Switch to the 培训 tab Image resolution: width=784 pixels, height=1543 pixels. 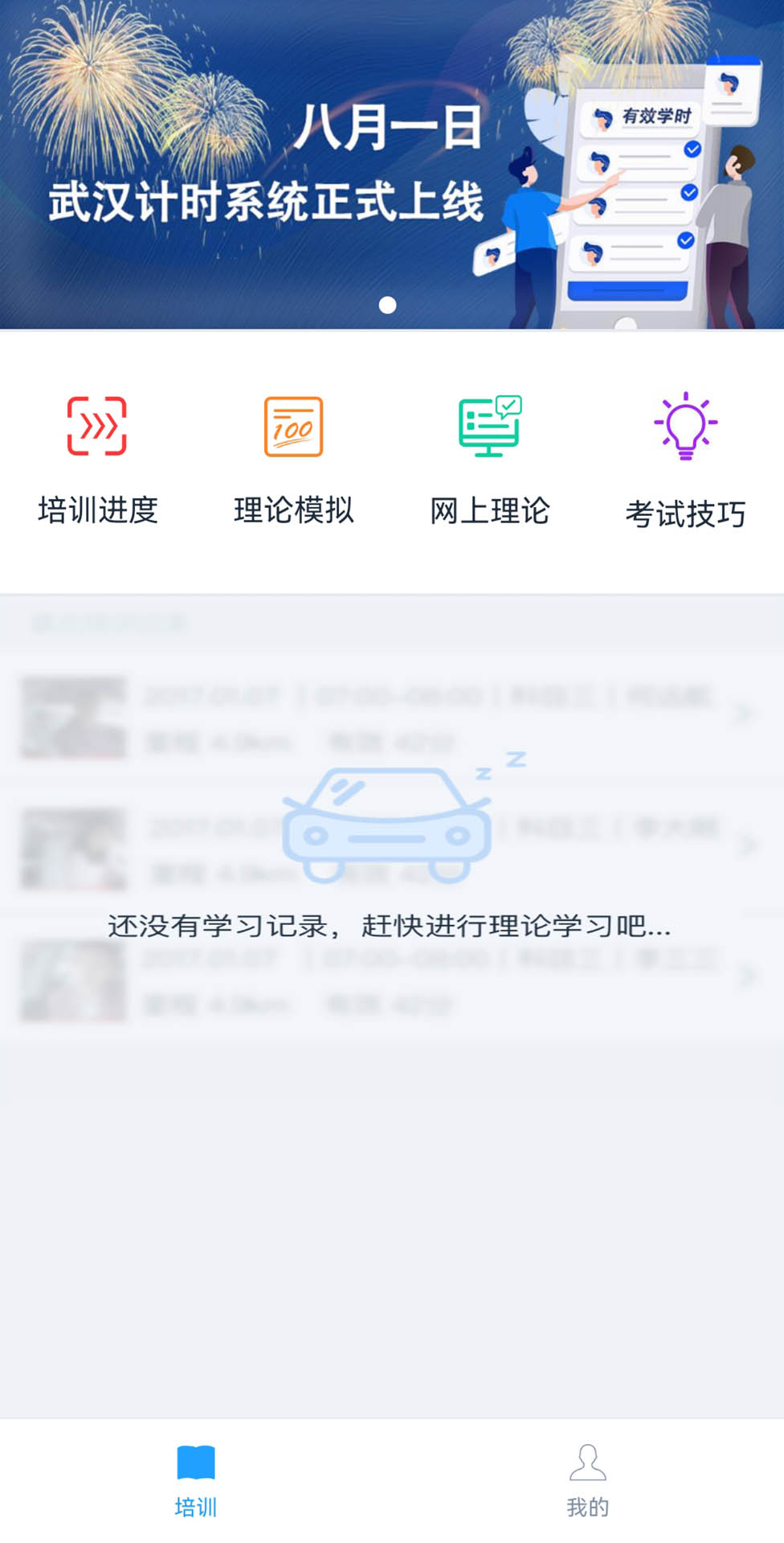pos(196,1481)
